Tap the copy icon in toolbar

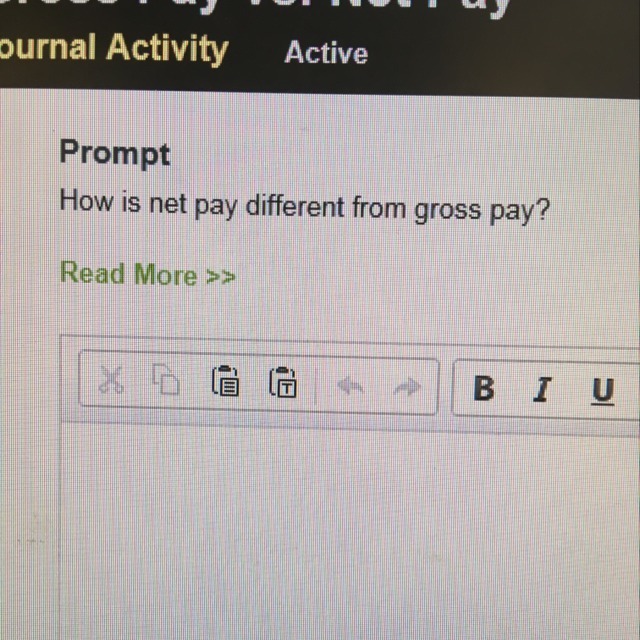pos(166,379)
